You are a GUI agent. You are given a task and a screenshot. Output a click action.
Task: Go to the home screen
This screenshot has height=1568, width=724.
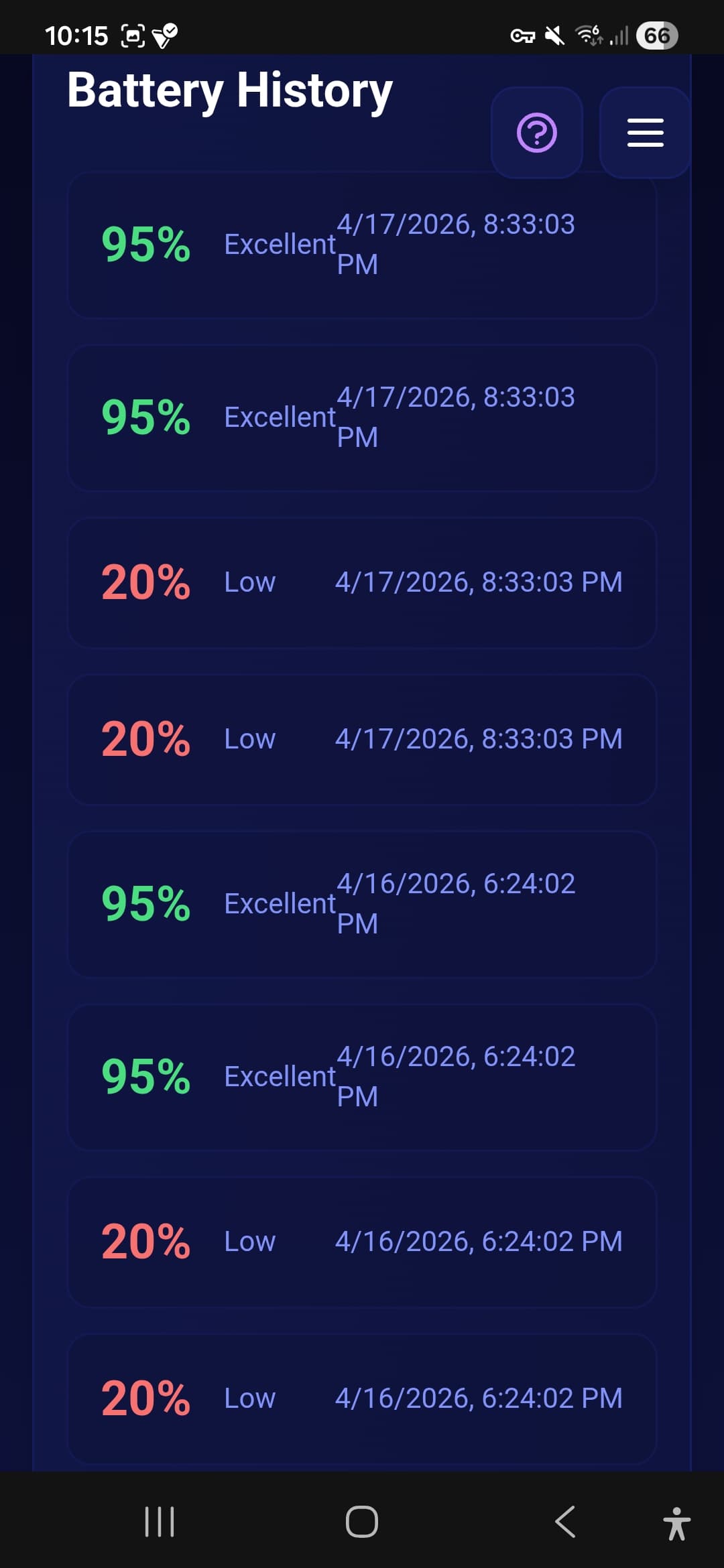[362, 1521]
